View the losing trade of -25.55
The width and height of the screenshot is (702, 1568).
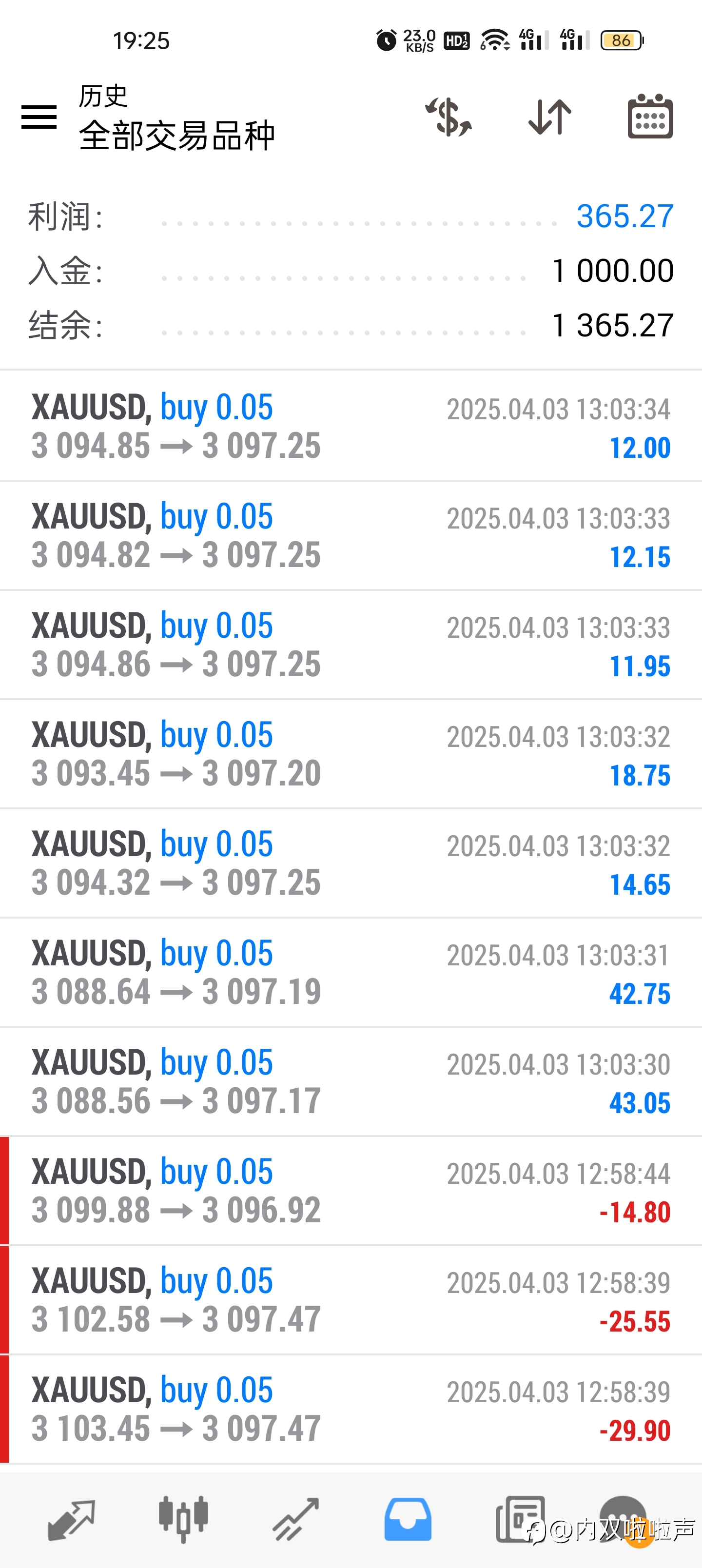point(351,1300)
